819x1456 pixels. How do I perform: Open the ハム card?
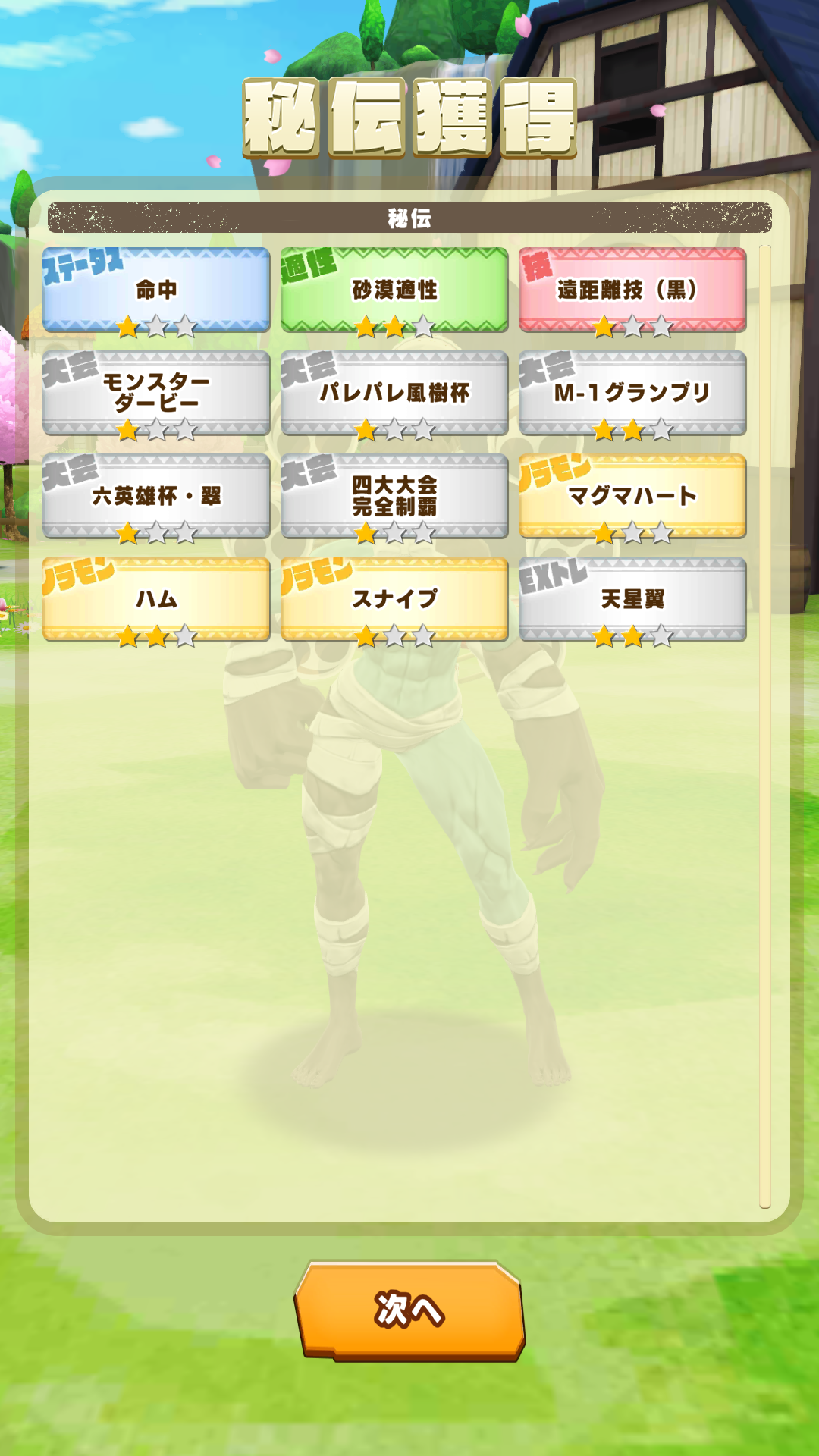tap(156, 599)
